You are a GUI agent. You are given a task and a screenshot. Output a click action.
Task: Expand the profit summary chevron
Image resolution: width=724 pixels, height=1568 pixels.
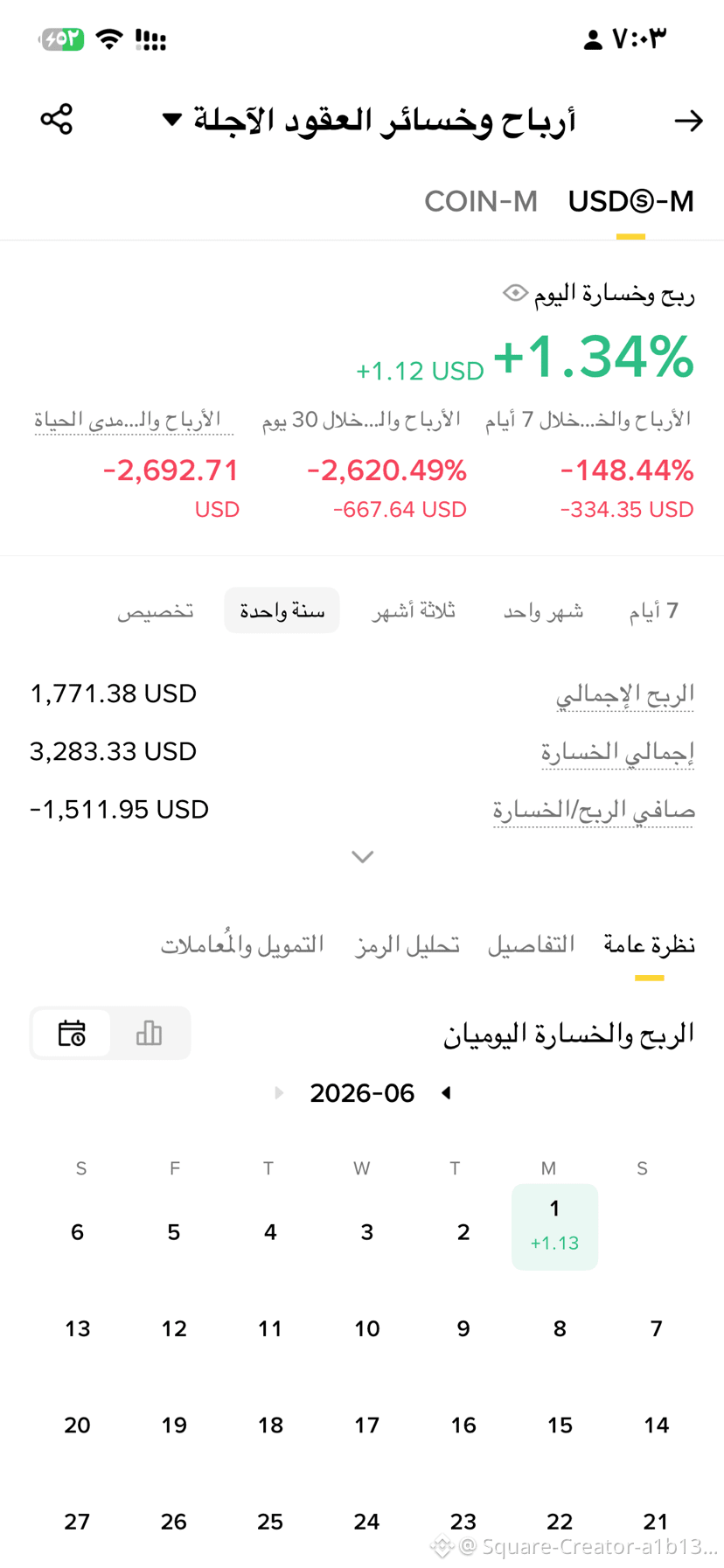click(362, 857)
